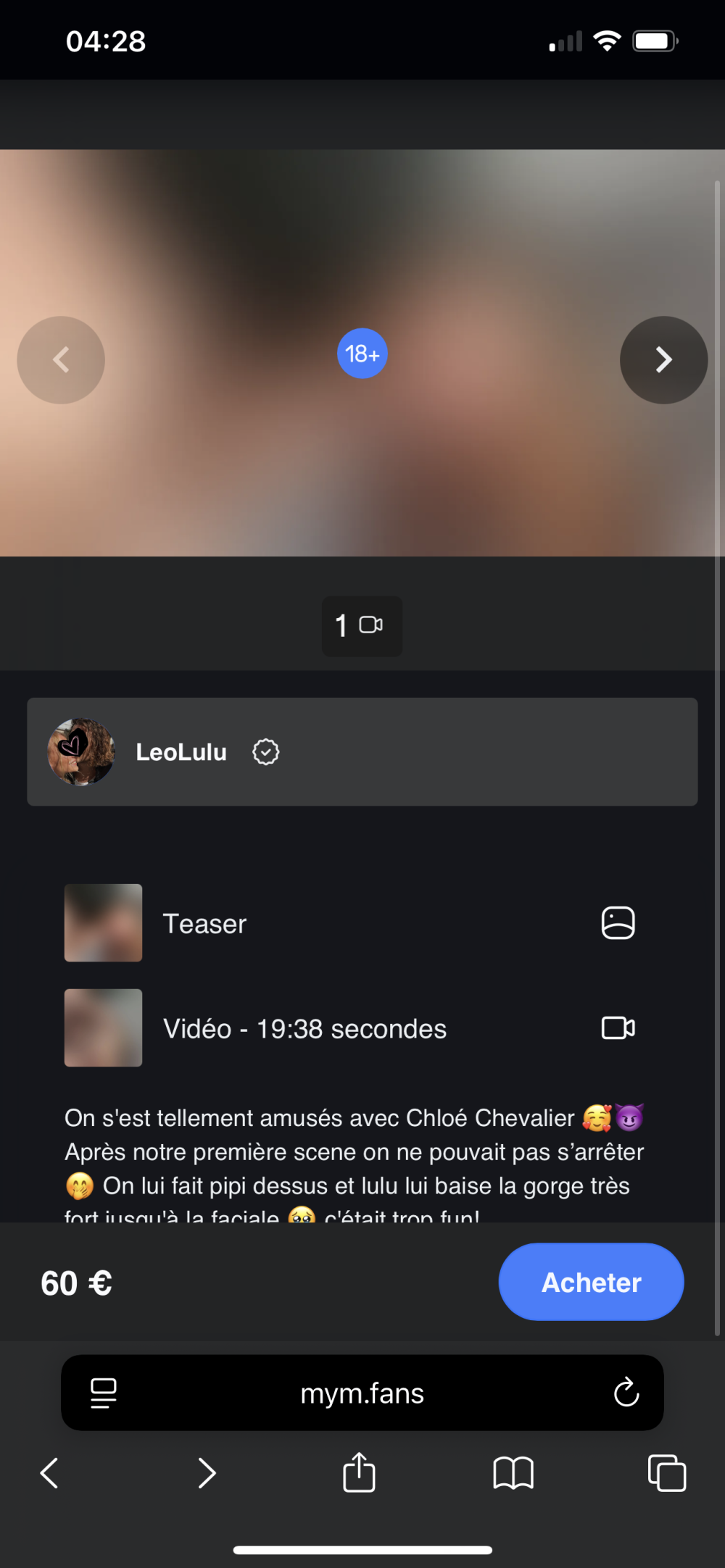Open Safari bookmarks
Viewport: 725px width, 1568px height.
coord(513,1473)
